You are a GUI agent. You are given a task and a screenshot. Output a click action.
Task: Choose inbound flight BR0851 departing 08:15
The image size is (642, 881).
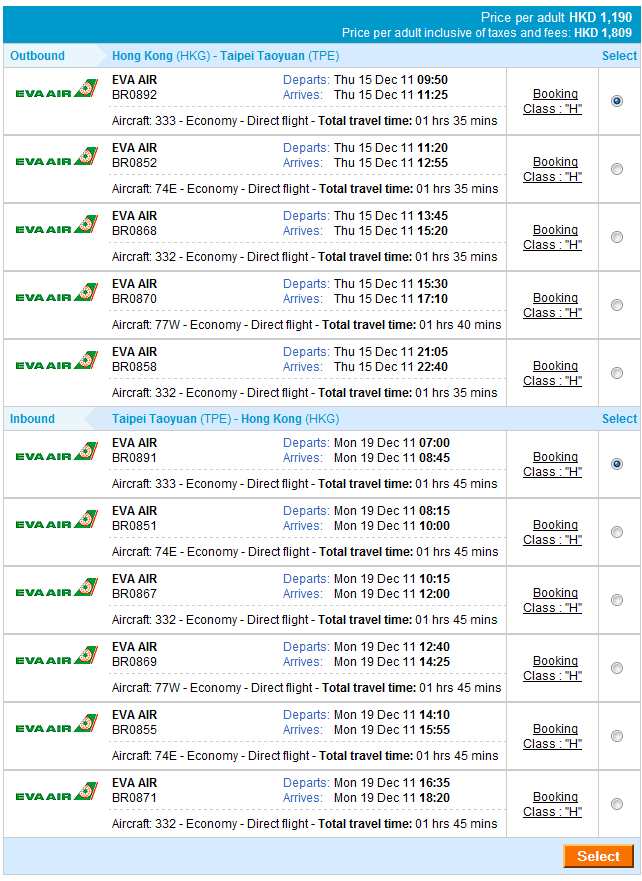click(617, 532)
